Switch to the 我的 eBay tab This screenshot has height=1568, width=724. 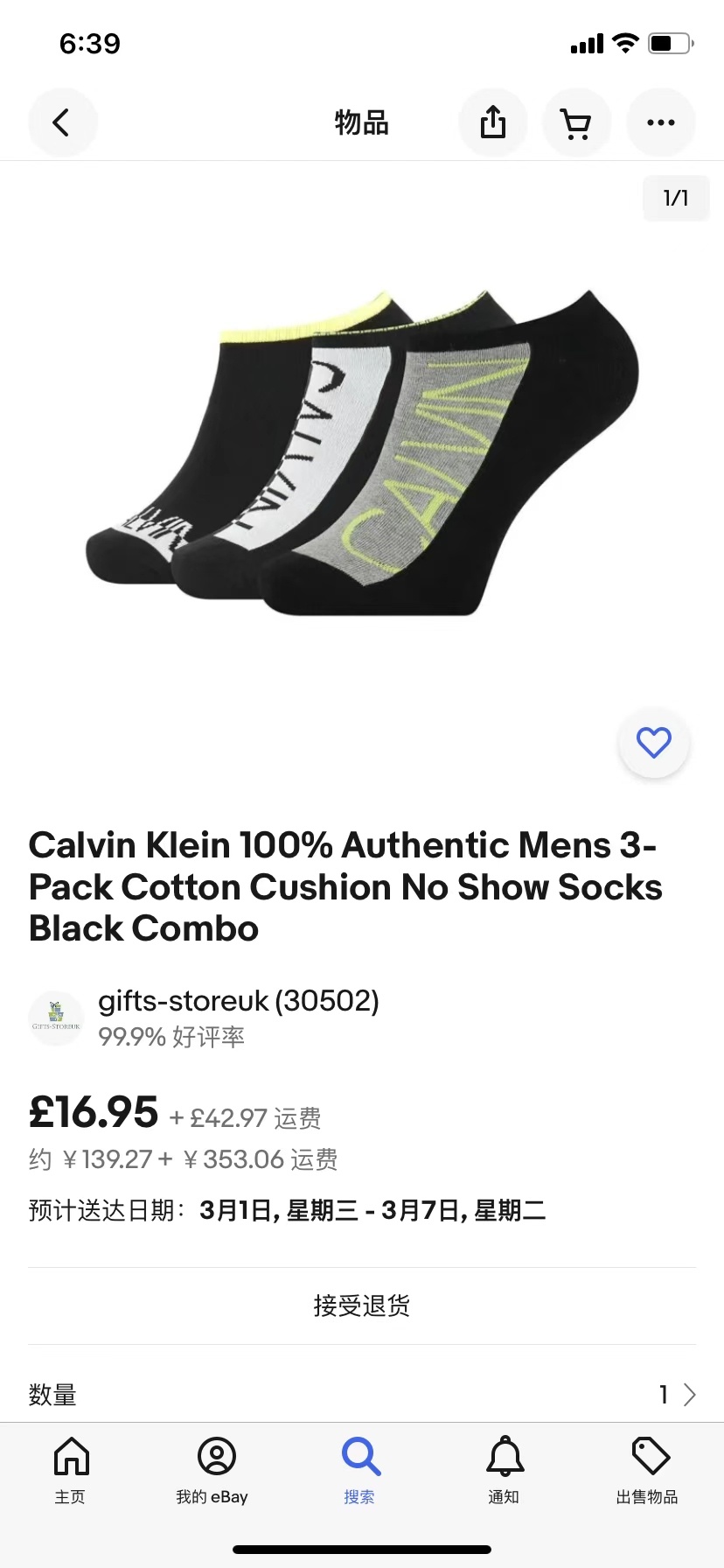(212, 1470)
